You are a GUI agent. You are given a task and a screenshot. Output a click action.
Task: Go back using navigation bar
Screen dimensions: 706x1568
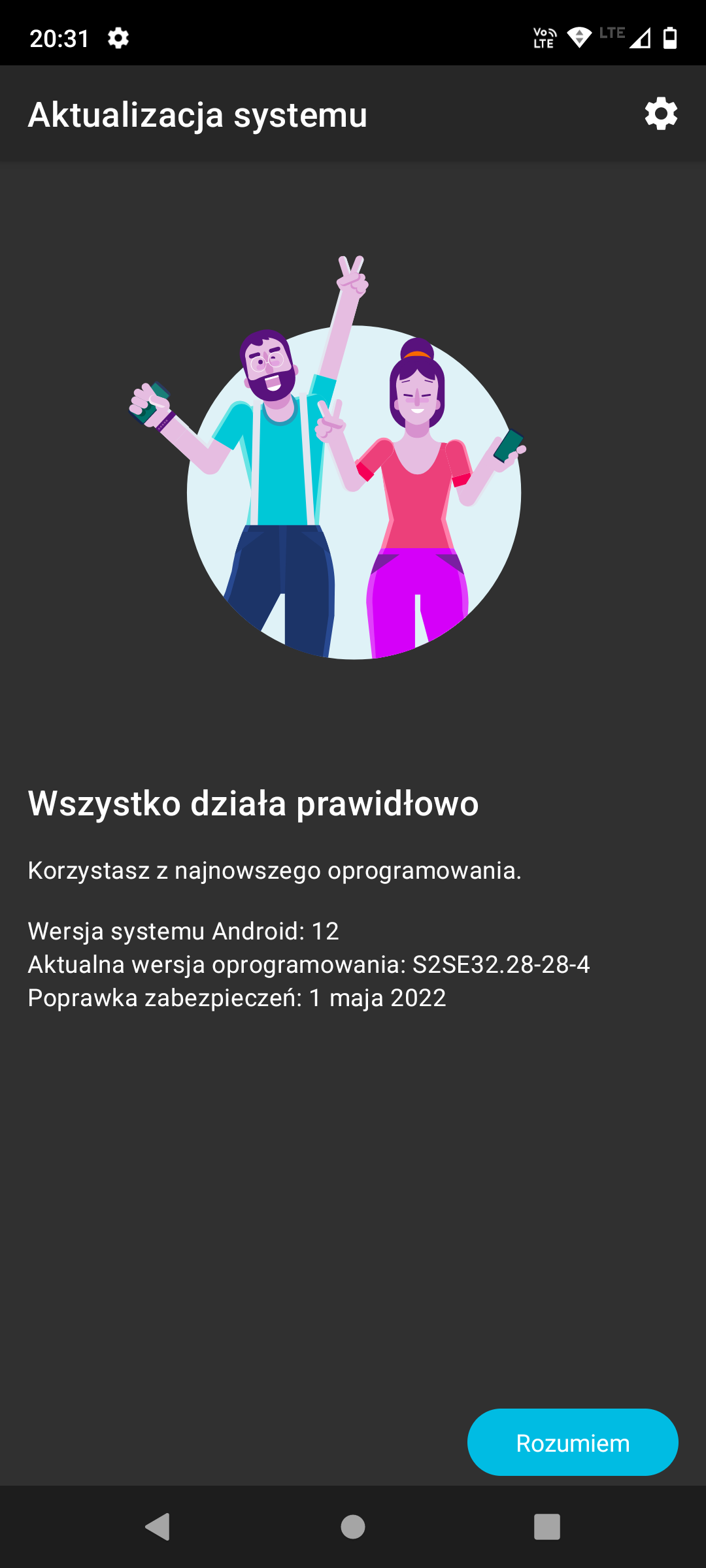pyautogui.click(x=158, y=1527)
